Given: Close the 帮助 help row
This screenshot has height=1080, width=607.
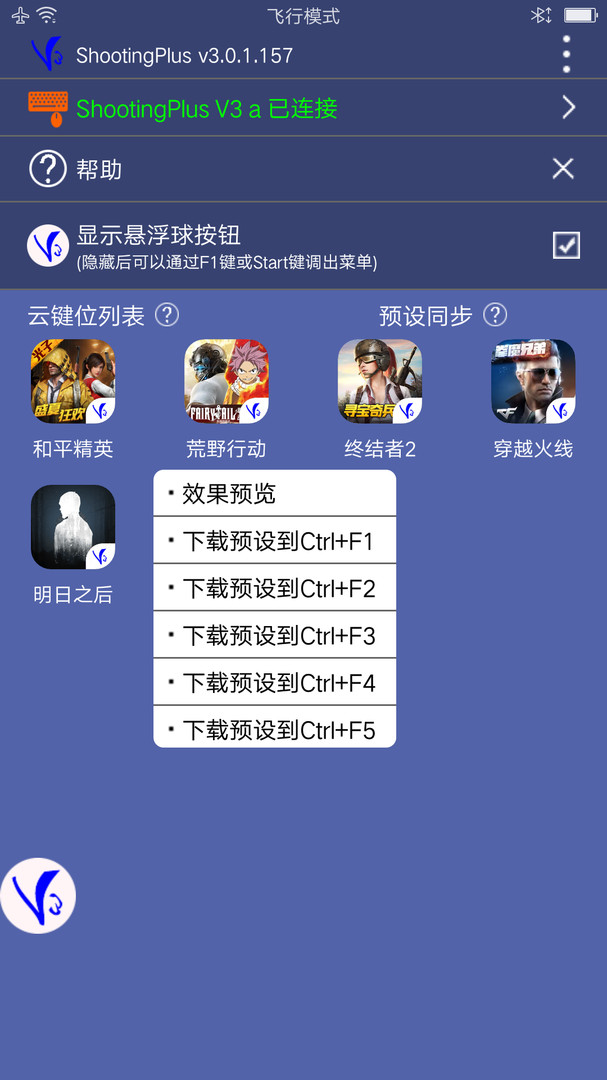Looking at the screenshot, I should tap(563, 168).
